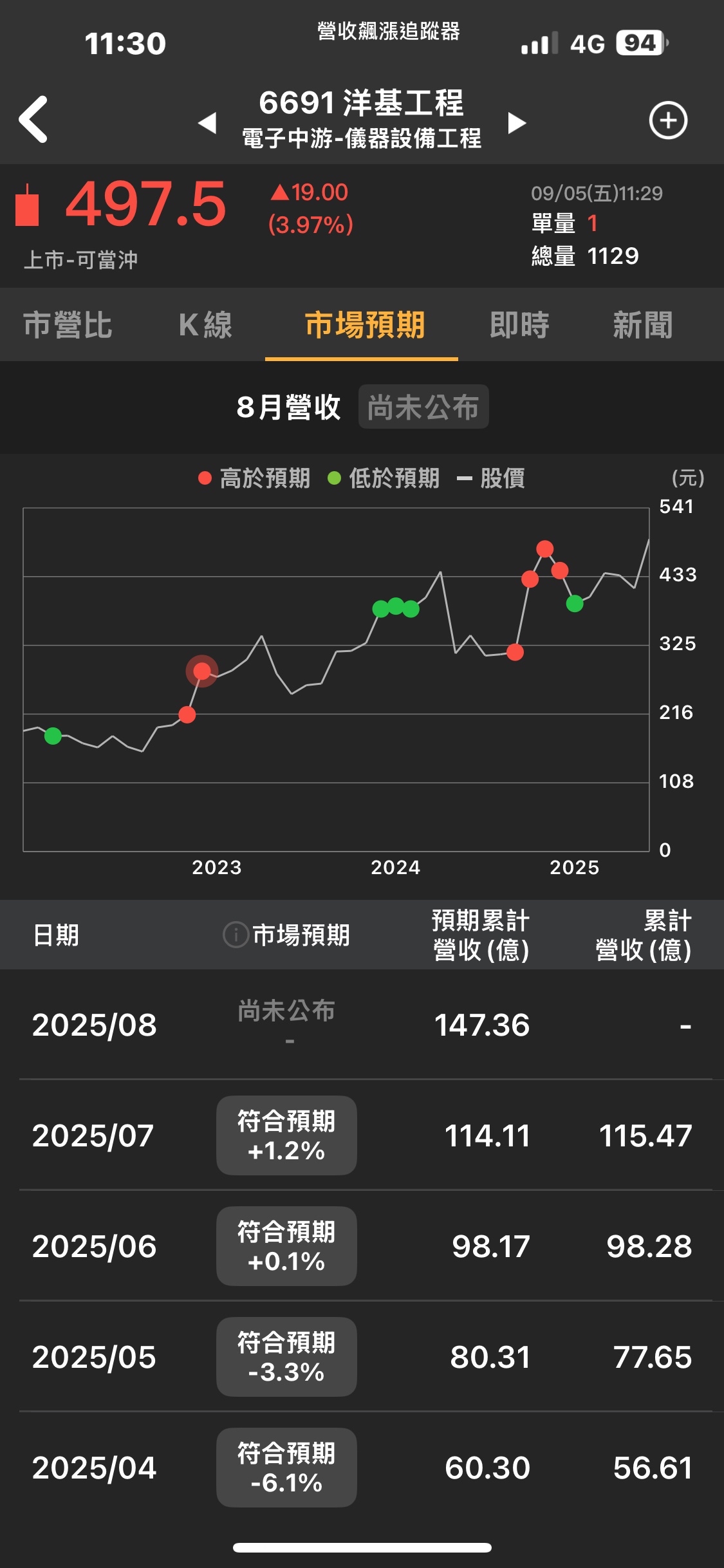This screenshot has width=724, height=1568.
Task: Switch to the 即時 tab
Action: [x=519, y=325]
